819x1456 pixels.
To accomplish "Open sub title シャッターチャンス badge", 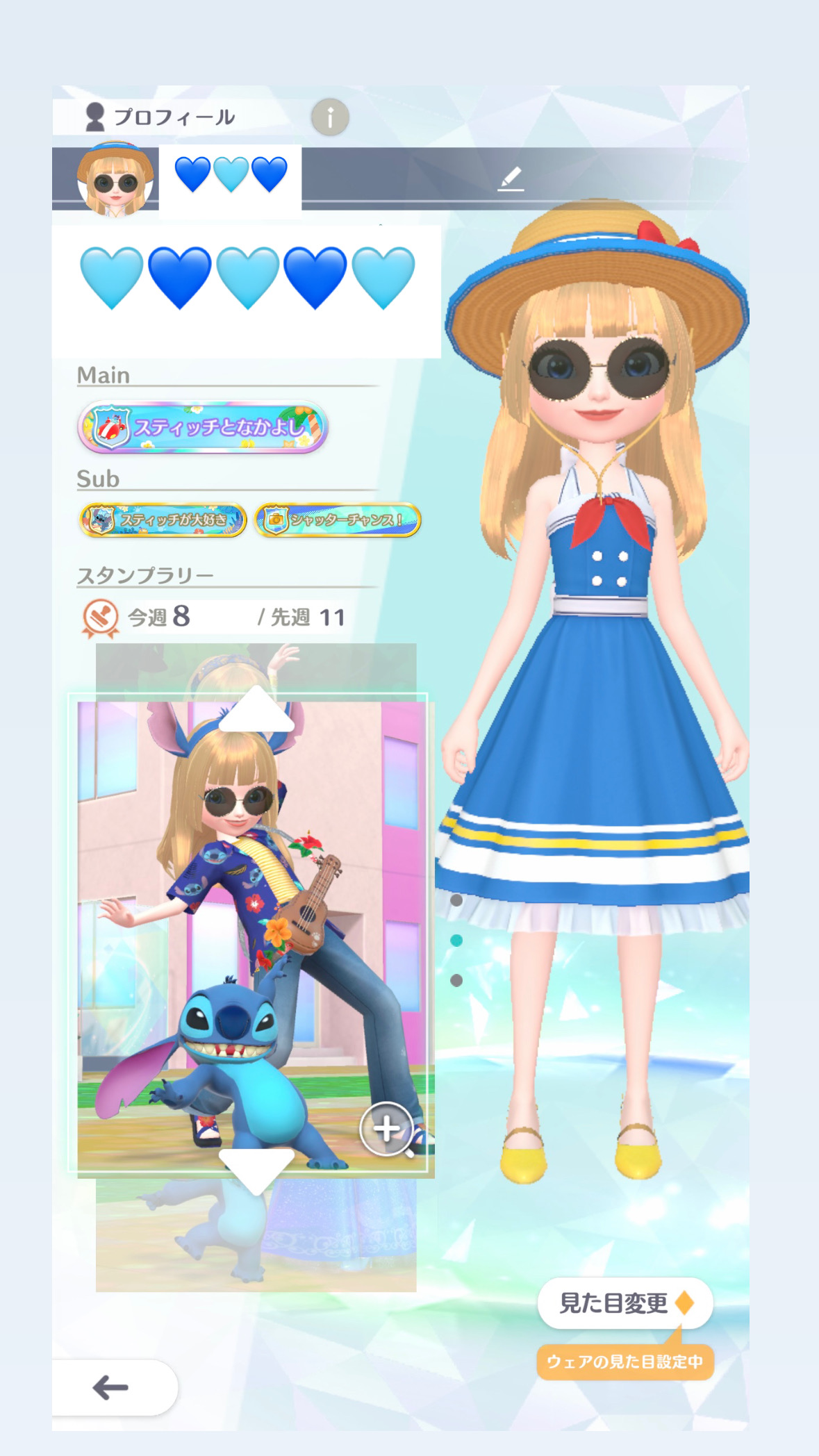I will [x=338, y=520].
